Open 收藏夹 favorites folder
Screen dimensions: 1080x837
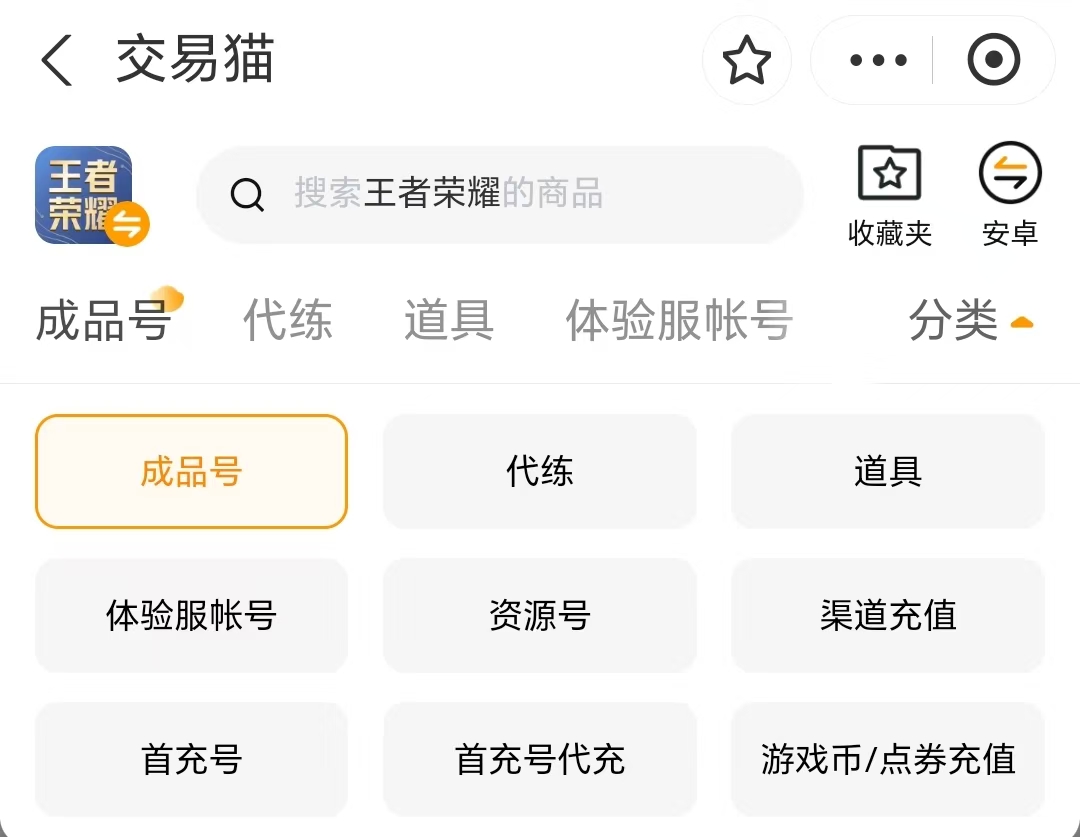point(889,196)
